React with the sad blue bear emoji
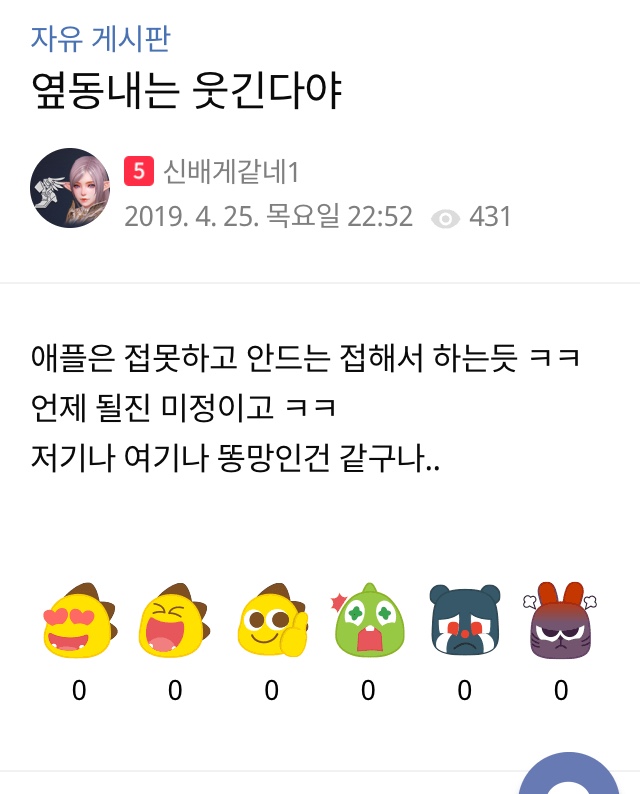The width and height of the screenshot is (640, 794). pyautogui.click(x=464, y=622)
